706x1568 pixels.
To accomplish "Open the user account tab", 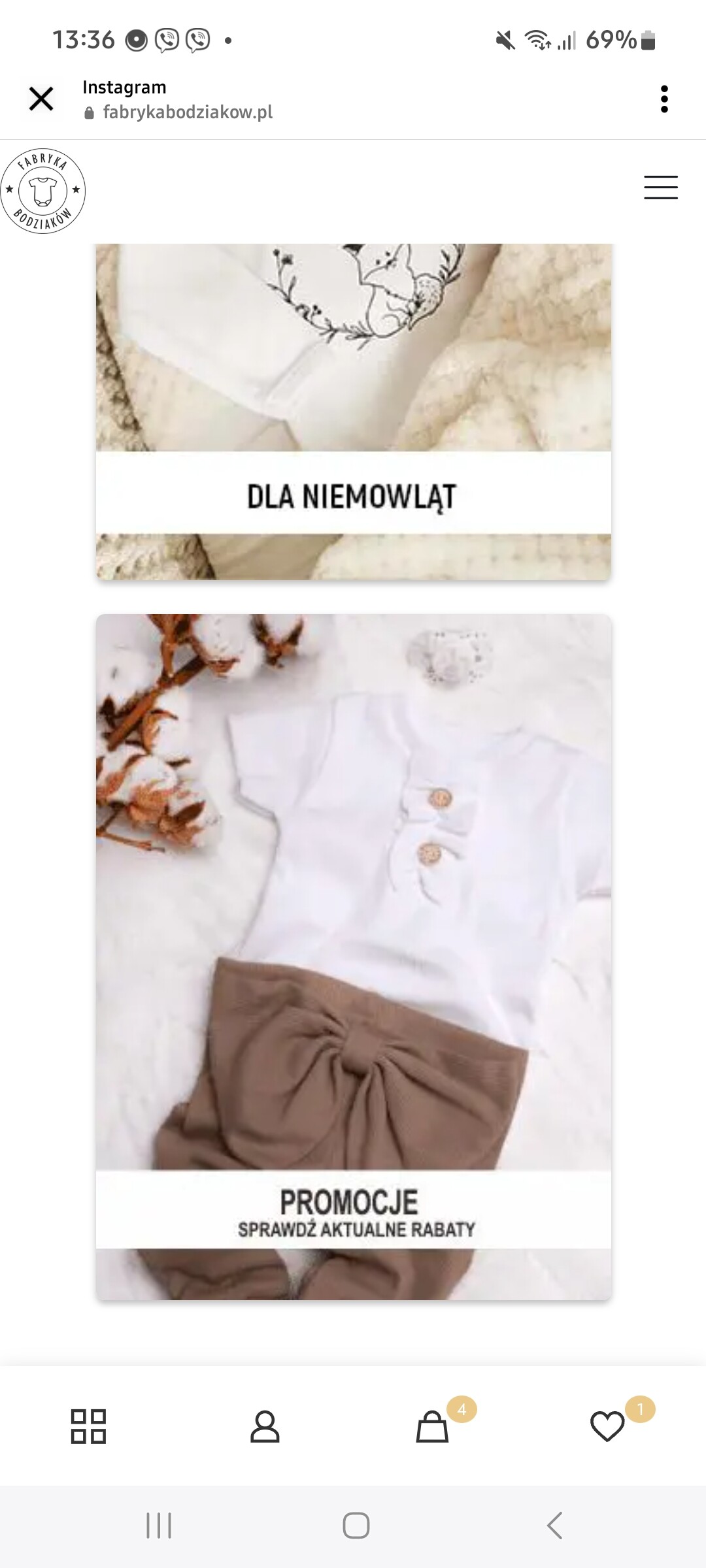I will (x=265, y=1426).
